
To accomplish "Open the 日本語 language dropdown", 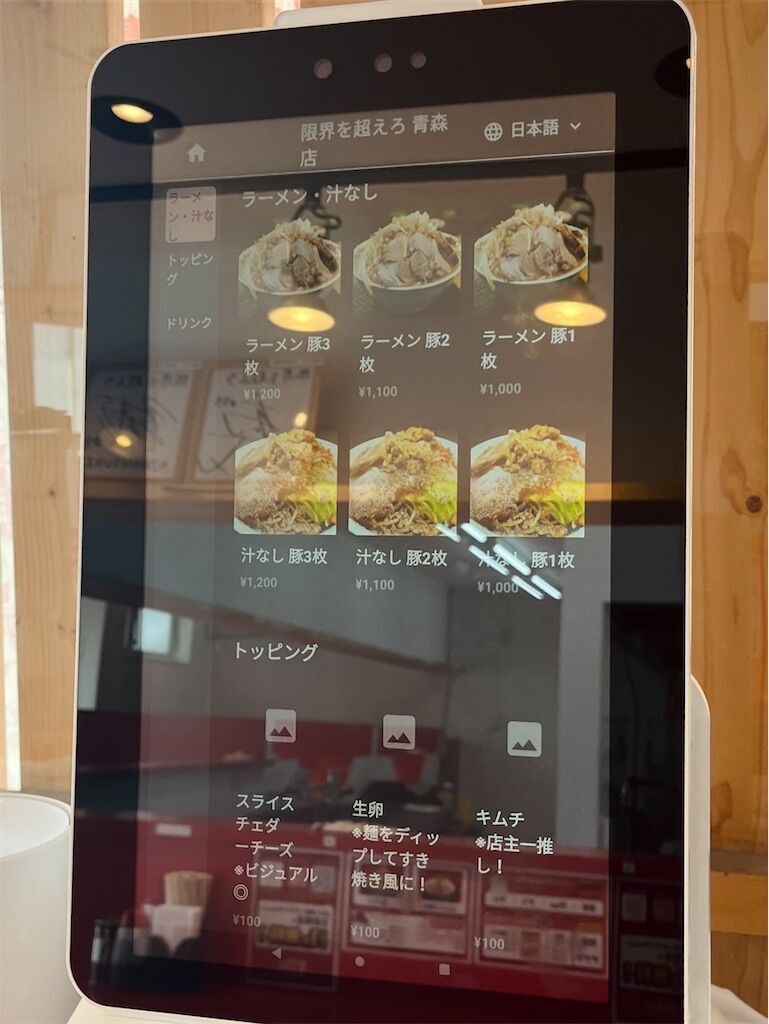I will click(x=532, y=129).
